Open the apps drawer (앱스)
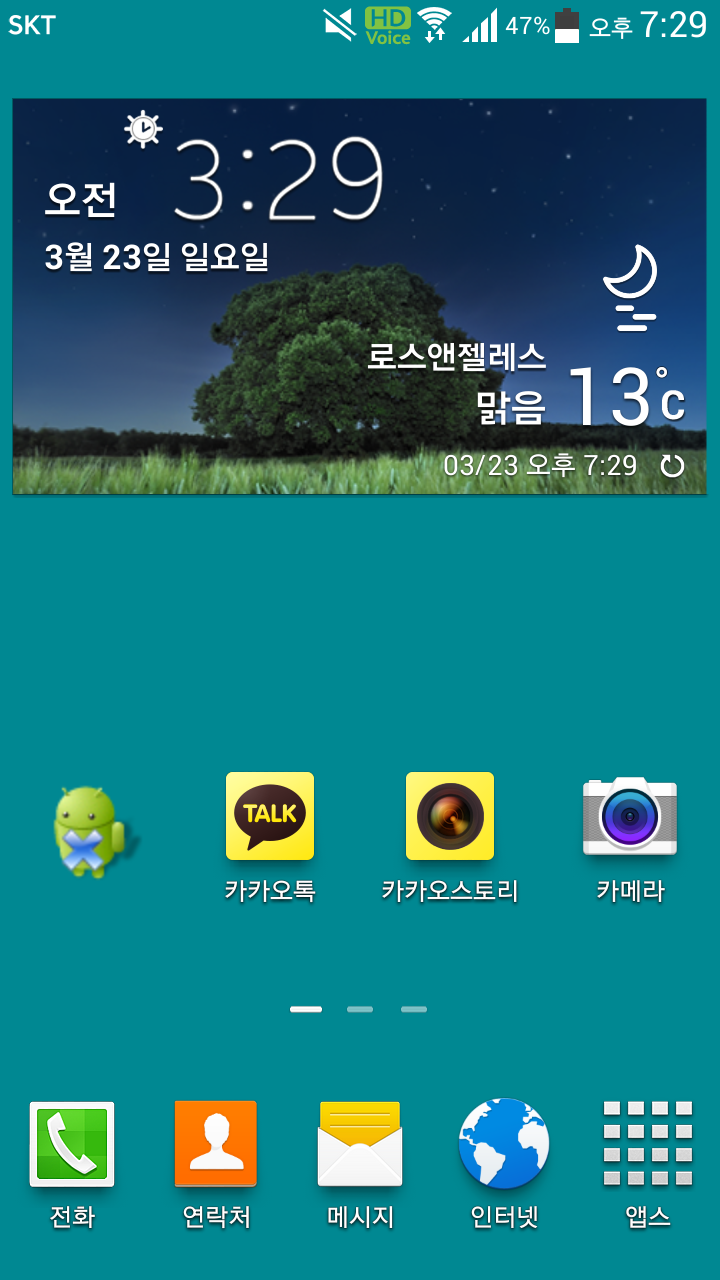Screen dimensions: 720x1280 pos(648,1145)
